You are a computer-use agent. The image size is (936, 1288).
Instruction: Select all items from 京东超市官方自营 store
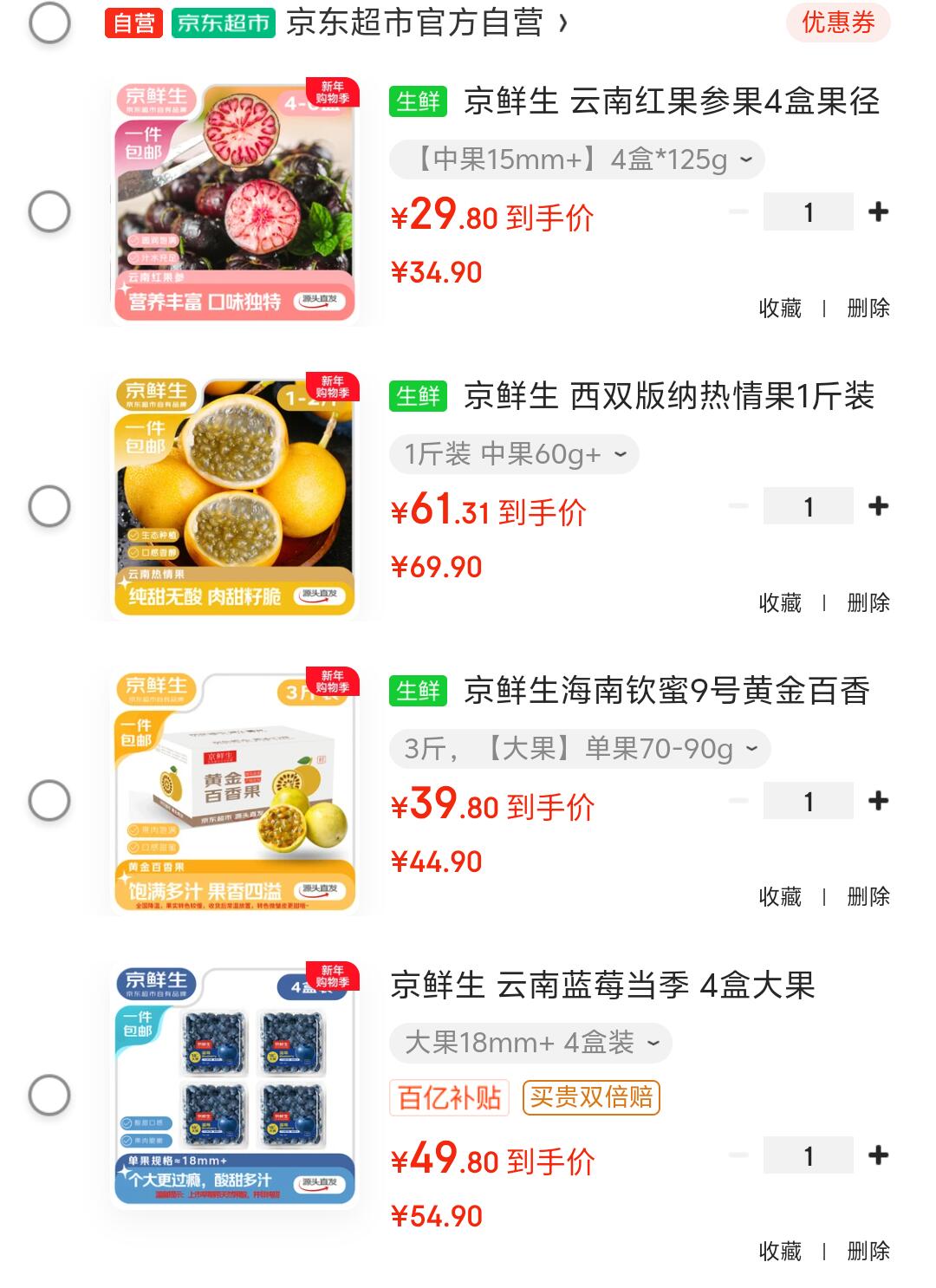(x=49, y=23)
